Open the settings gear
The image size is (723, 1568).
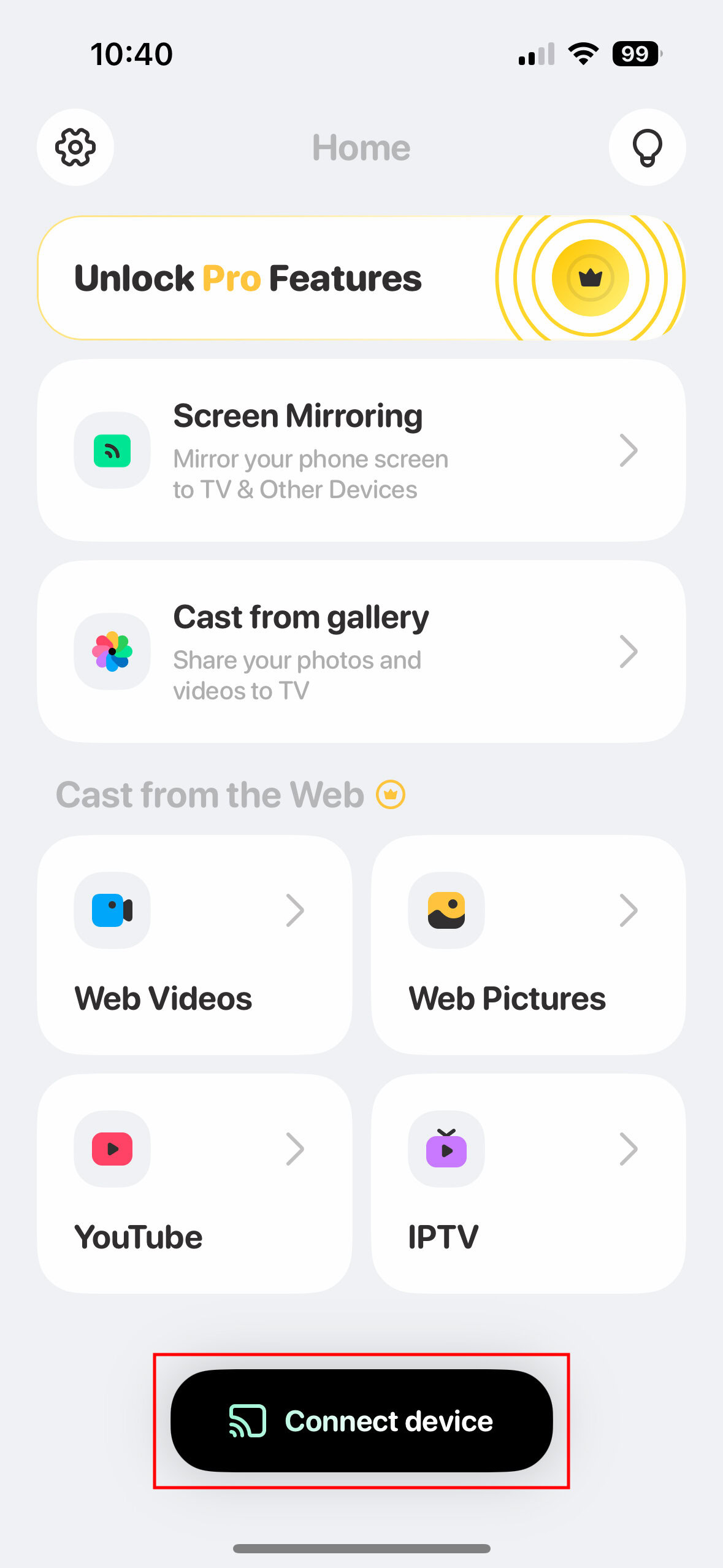click(x=75, y=147)
